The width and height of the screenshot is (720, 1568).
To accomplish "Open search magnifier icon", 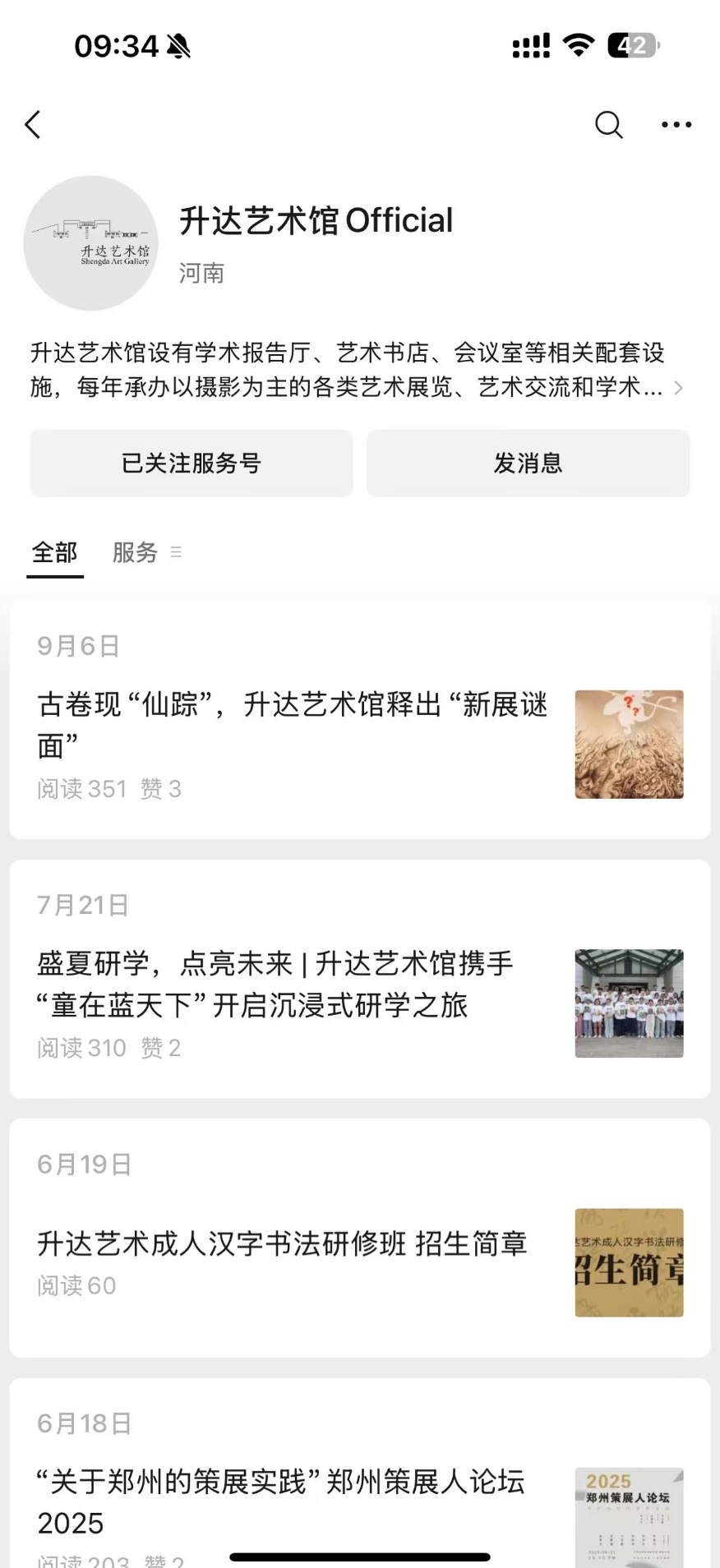I will click(x=608, y=125).
